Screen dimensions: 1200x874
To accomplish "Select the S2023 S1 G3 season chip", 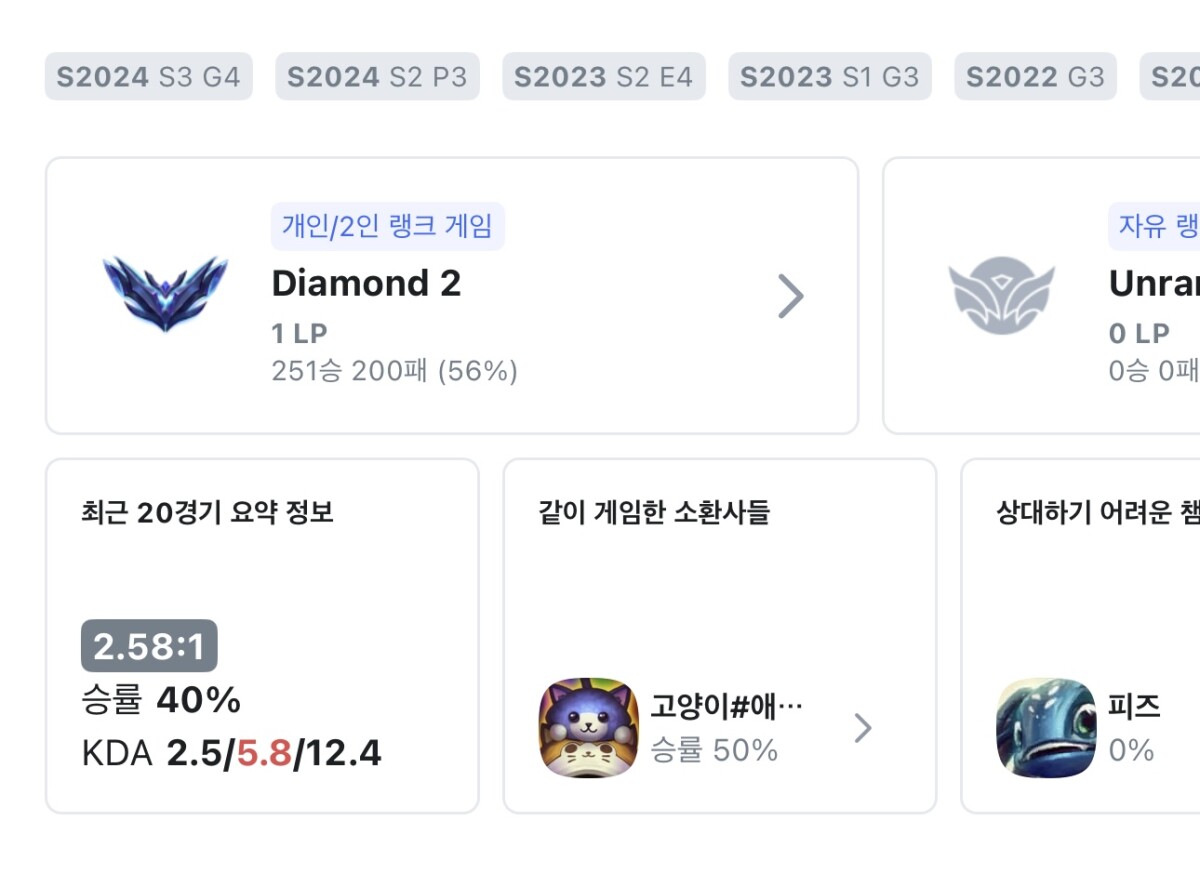I will coord(829,77).
